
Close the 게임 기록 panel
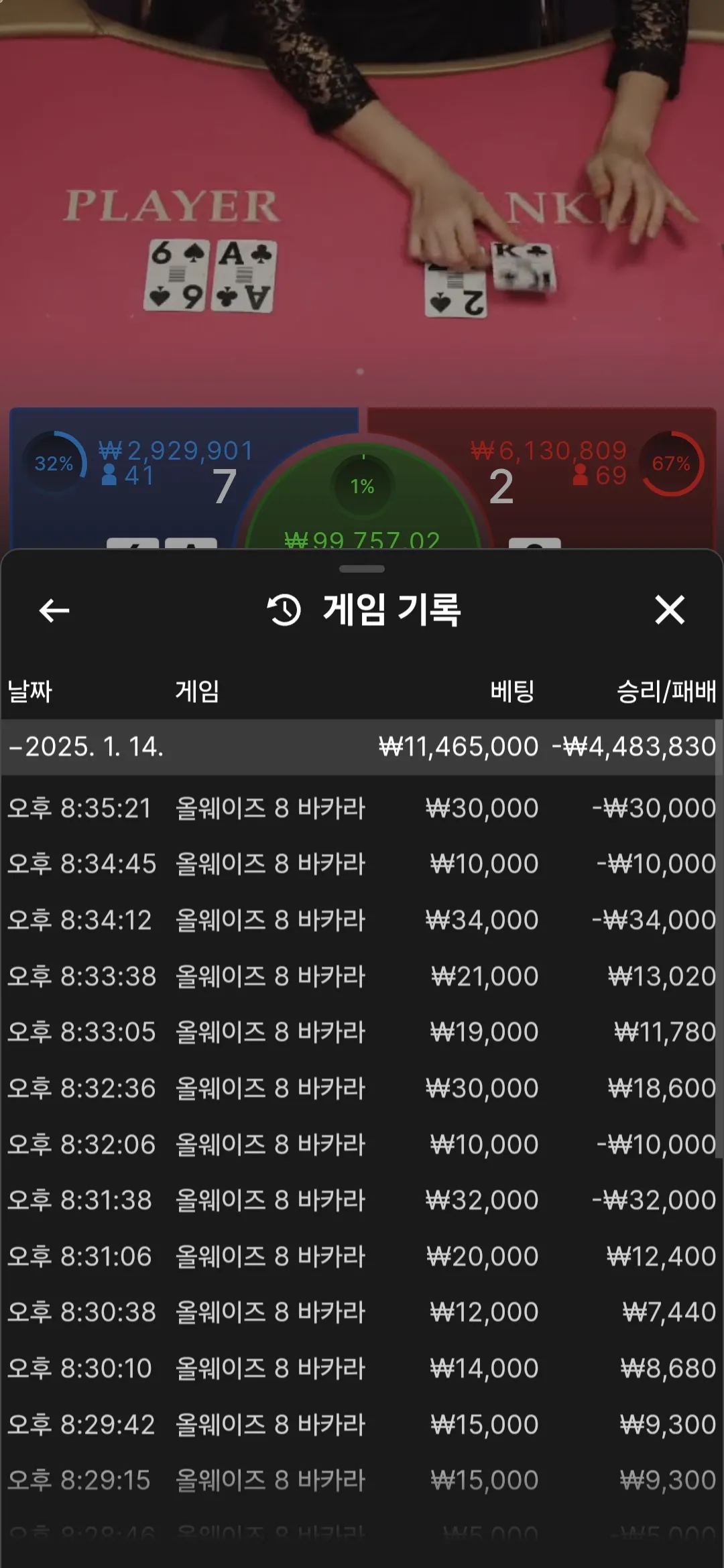670,610
